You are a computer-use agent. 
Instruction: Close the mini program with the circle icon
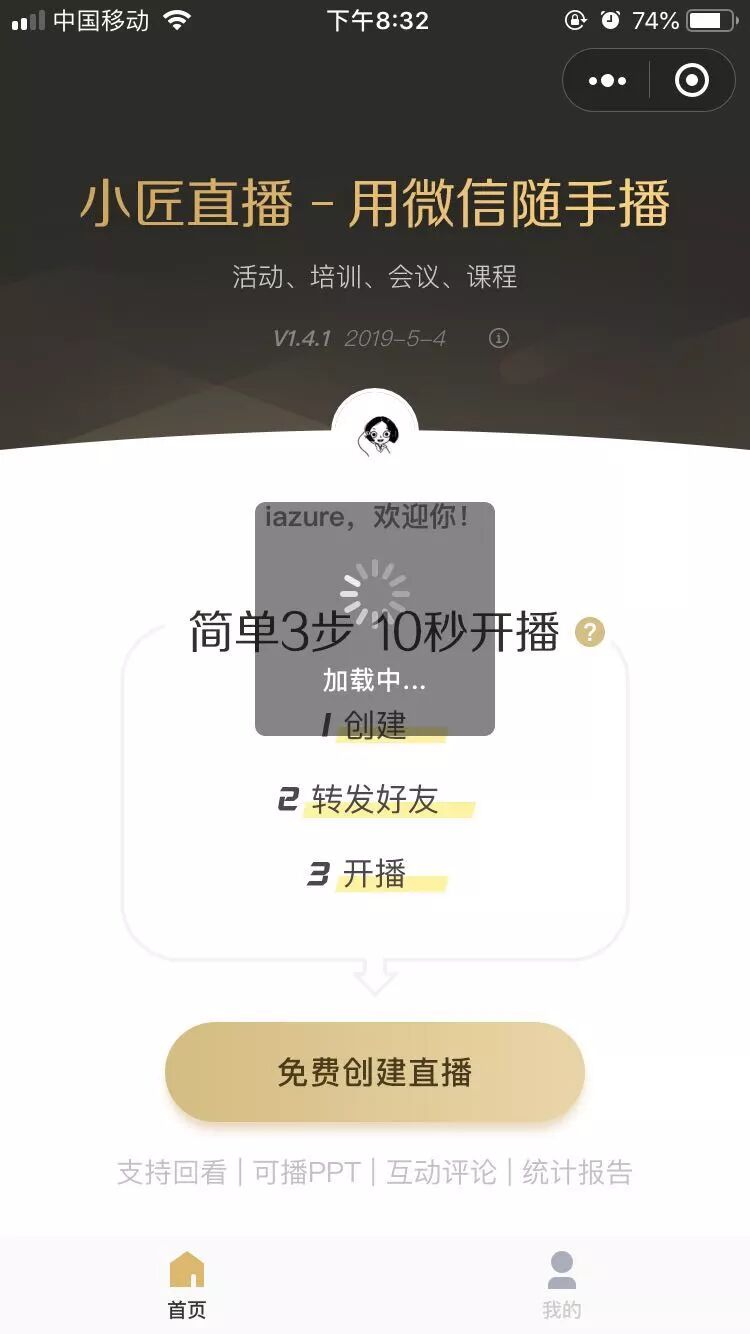(692, 80)
